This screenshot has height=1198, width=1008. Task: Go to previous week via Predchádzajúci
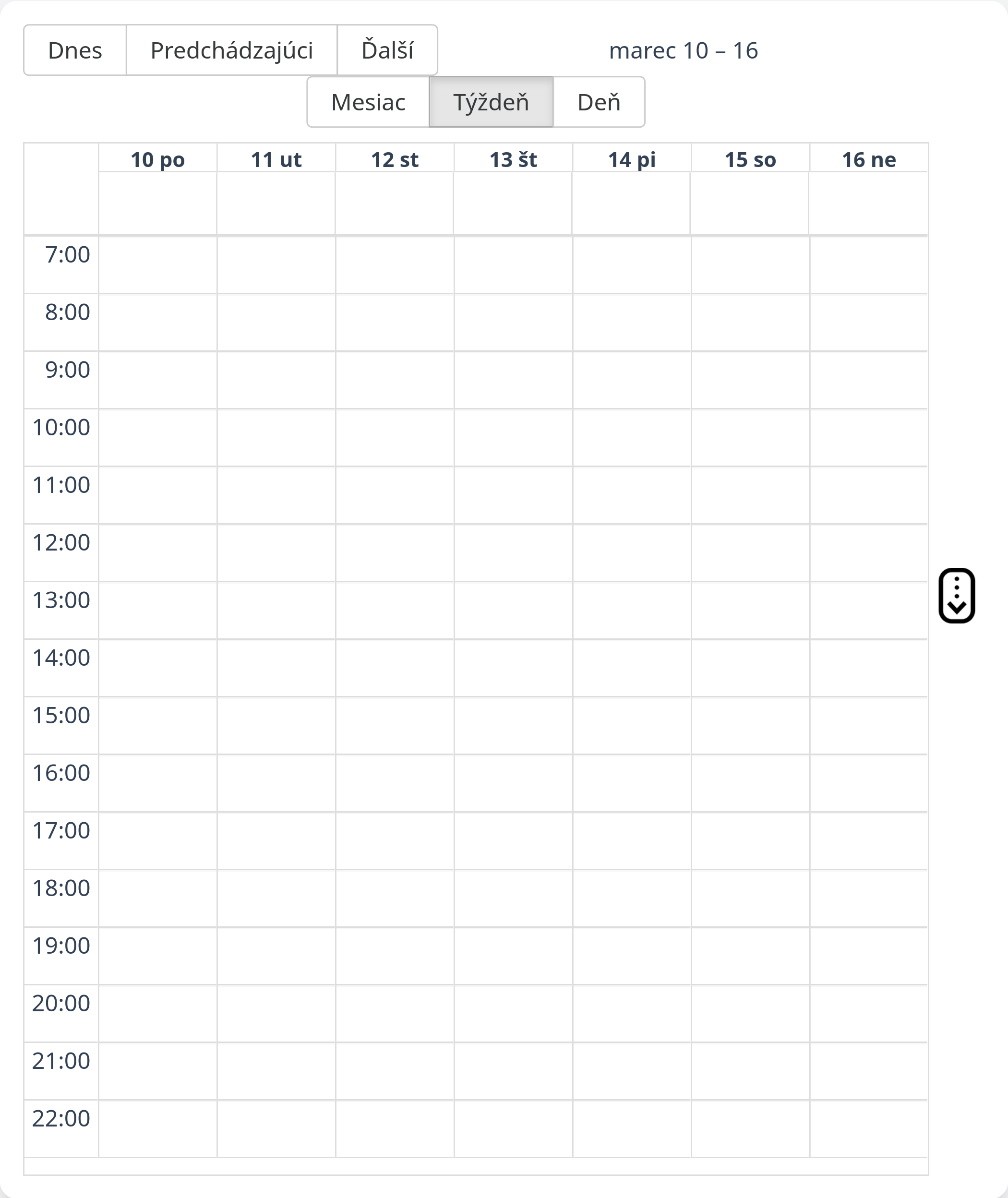coord(231,50)
